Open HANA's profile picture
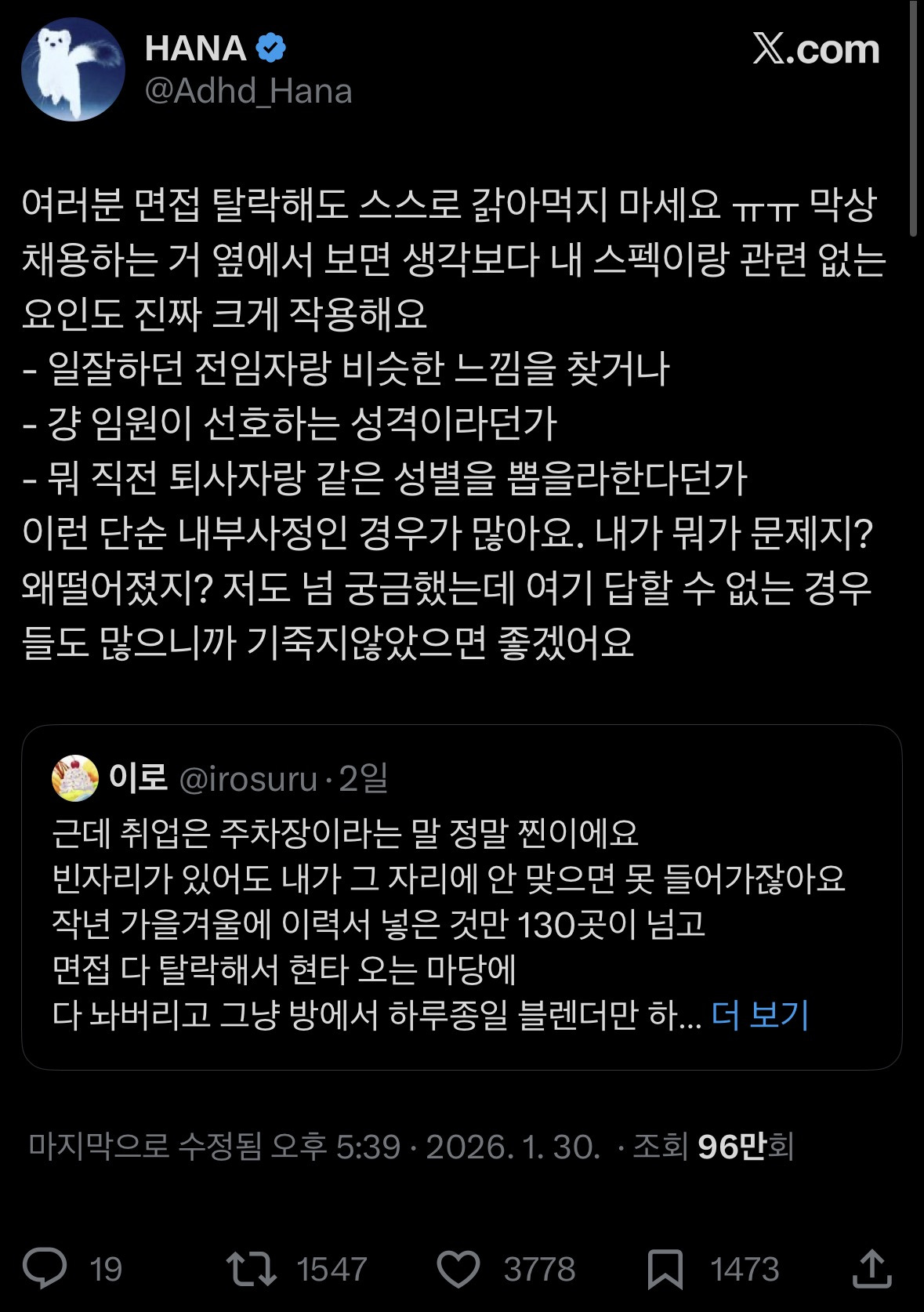This screenshot has height=1312, width=924. (x=73, y=70)
